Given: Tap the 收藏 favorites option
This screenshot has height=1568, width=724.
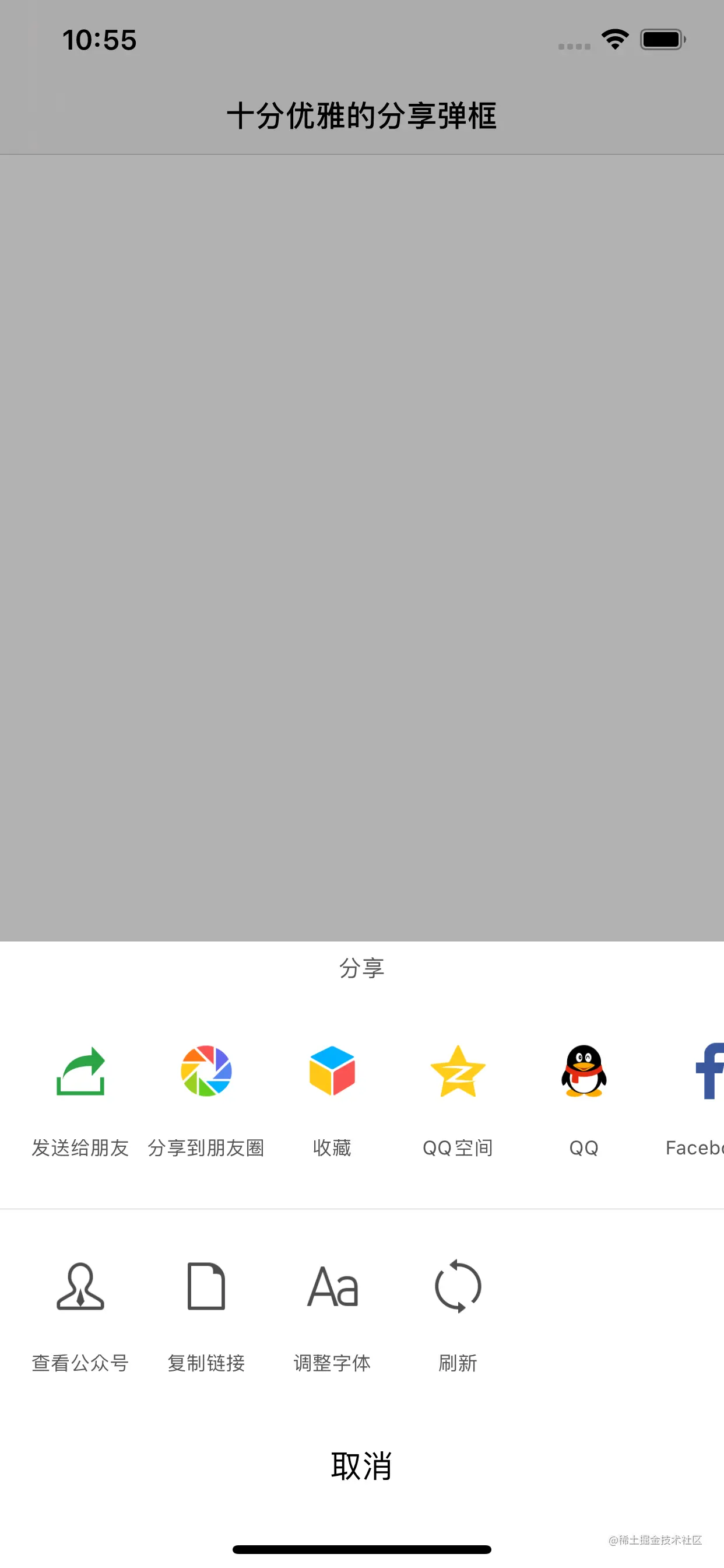Looking at the screenshot, I should coord(332,1073).
